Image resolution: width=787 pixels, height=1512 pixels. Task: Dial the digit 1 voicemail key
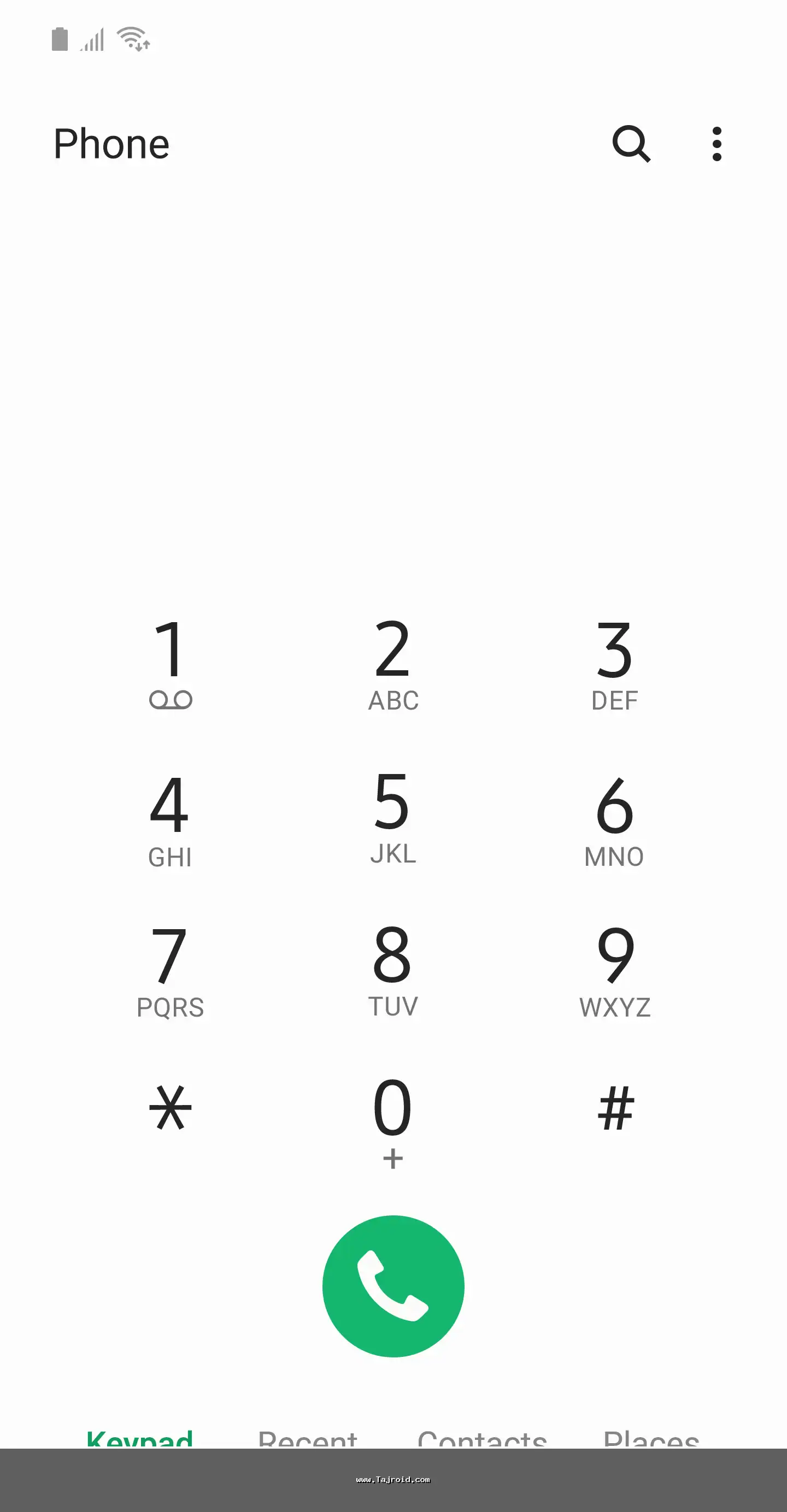(171, 664)
